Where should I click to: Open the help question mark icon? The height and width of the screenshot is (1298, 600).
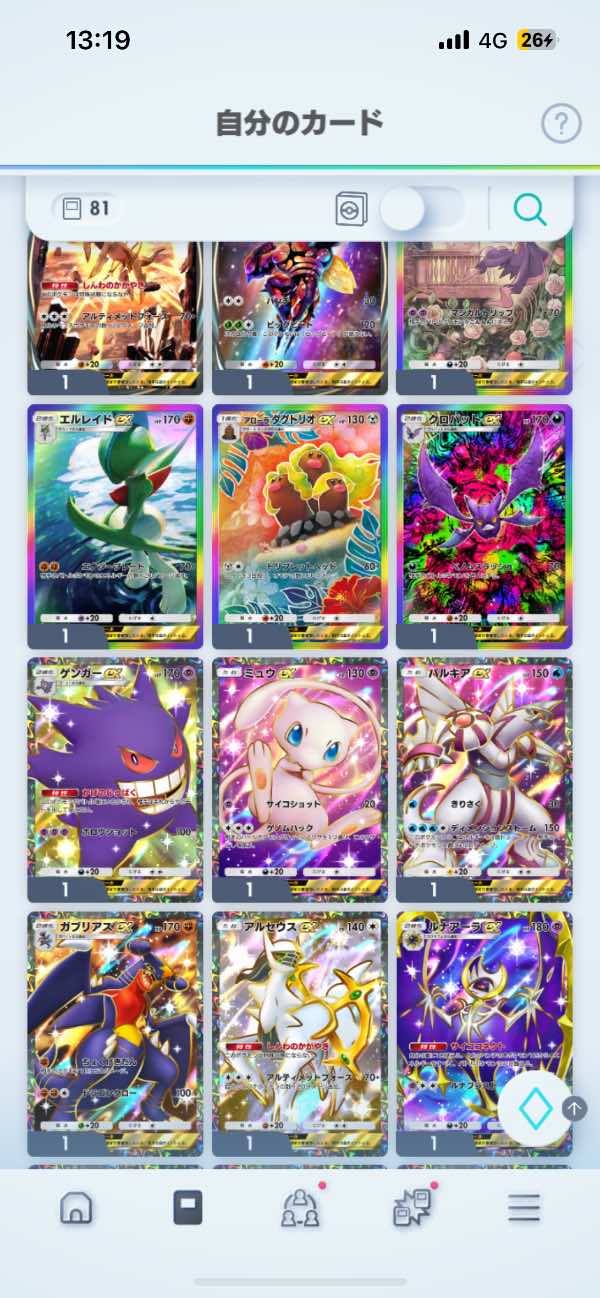pos(561,124)
